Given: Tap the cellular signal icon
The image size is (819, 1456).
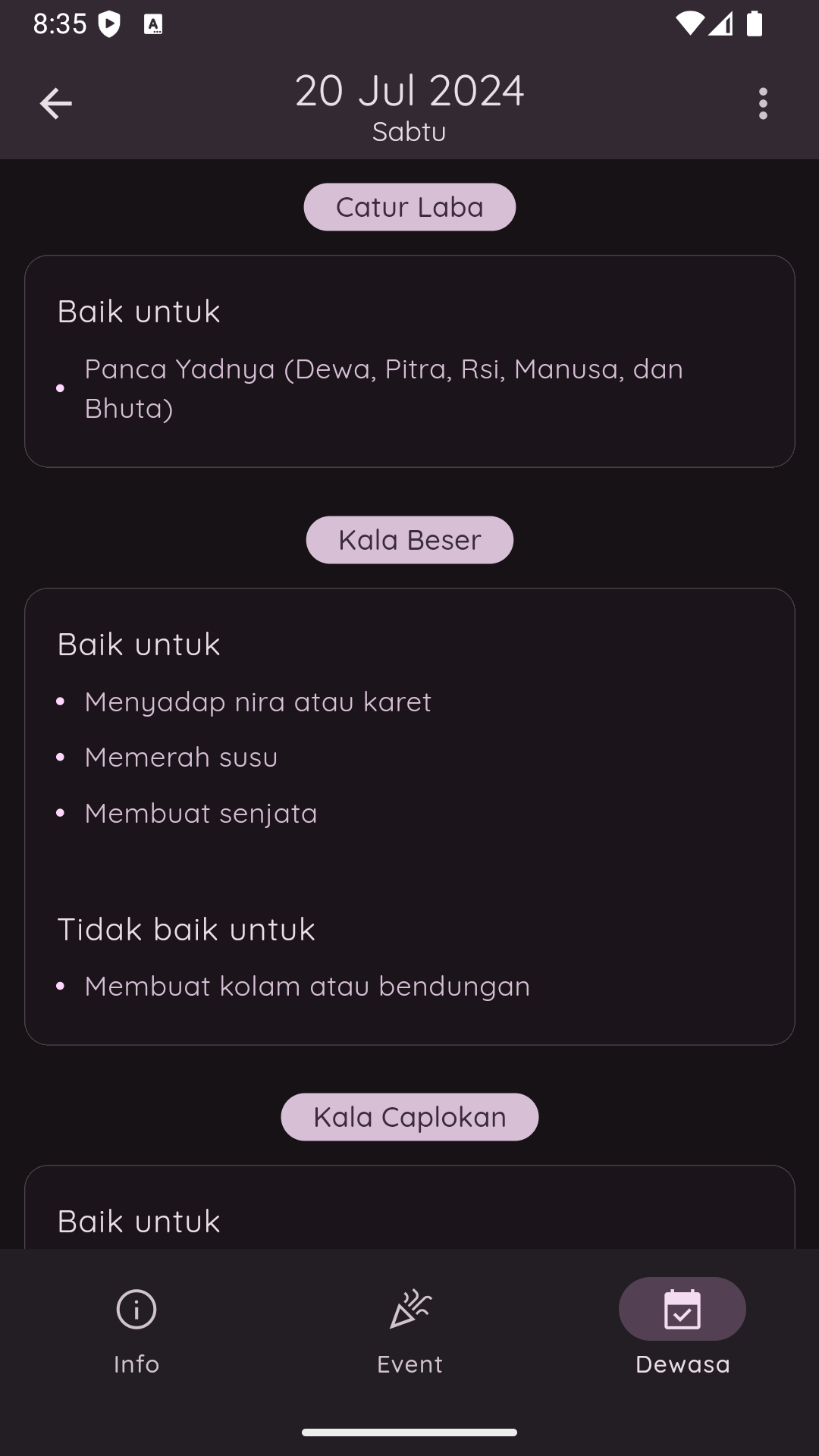Looking at the screenshot, I should (720, 24).
